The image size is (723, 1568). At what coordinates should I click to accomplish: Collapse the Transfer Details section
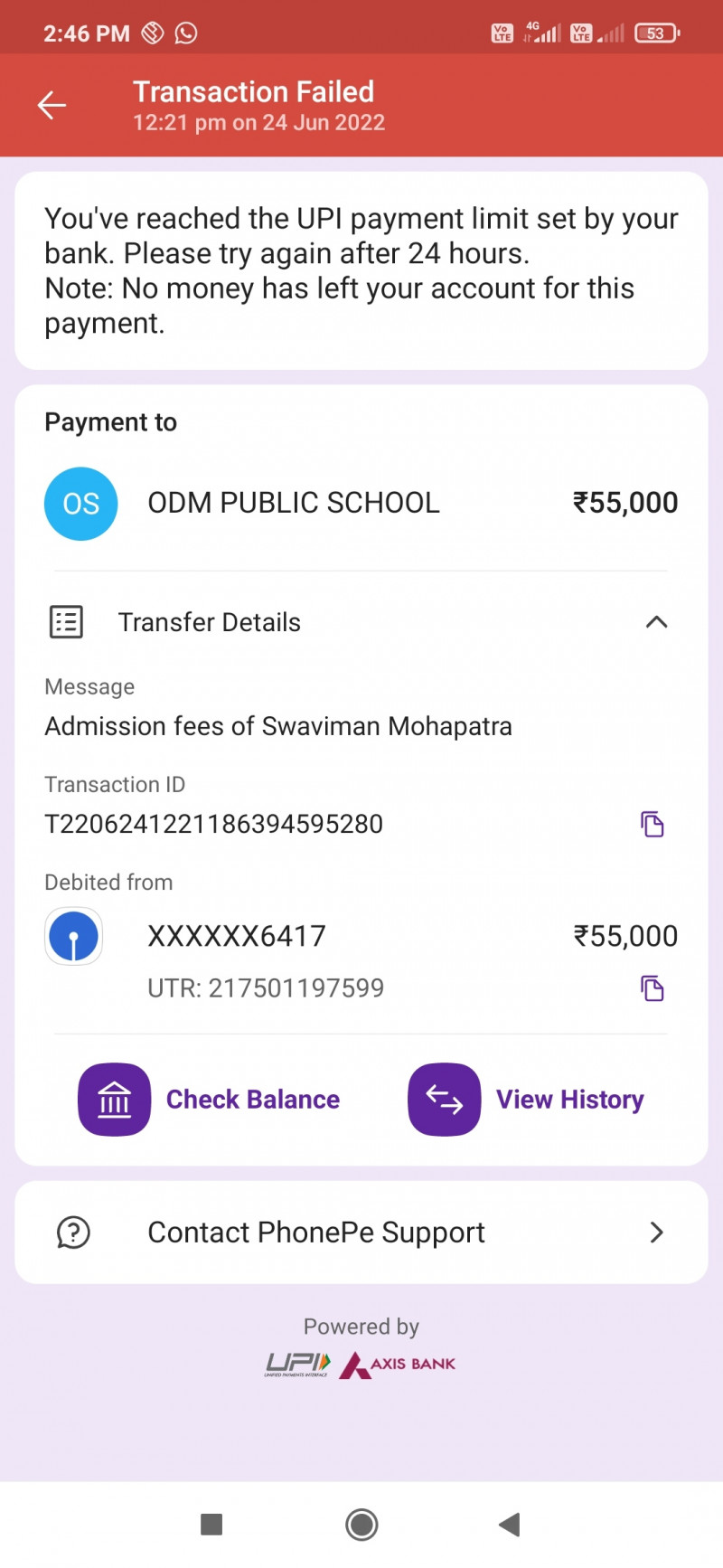coord(656,622)
